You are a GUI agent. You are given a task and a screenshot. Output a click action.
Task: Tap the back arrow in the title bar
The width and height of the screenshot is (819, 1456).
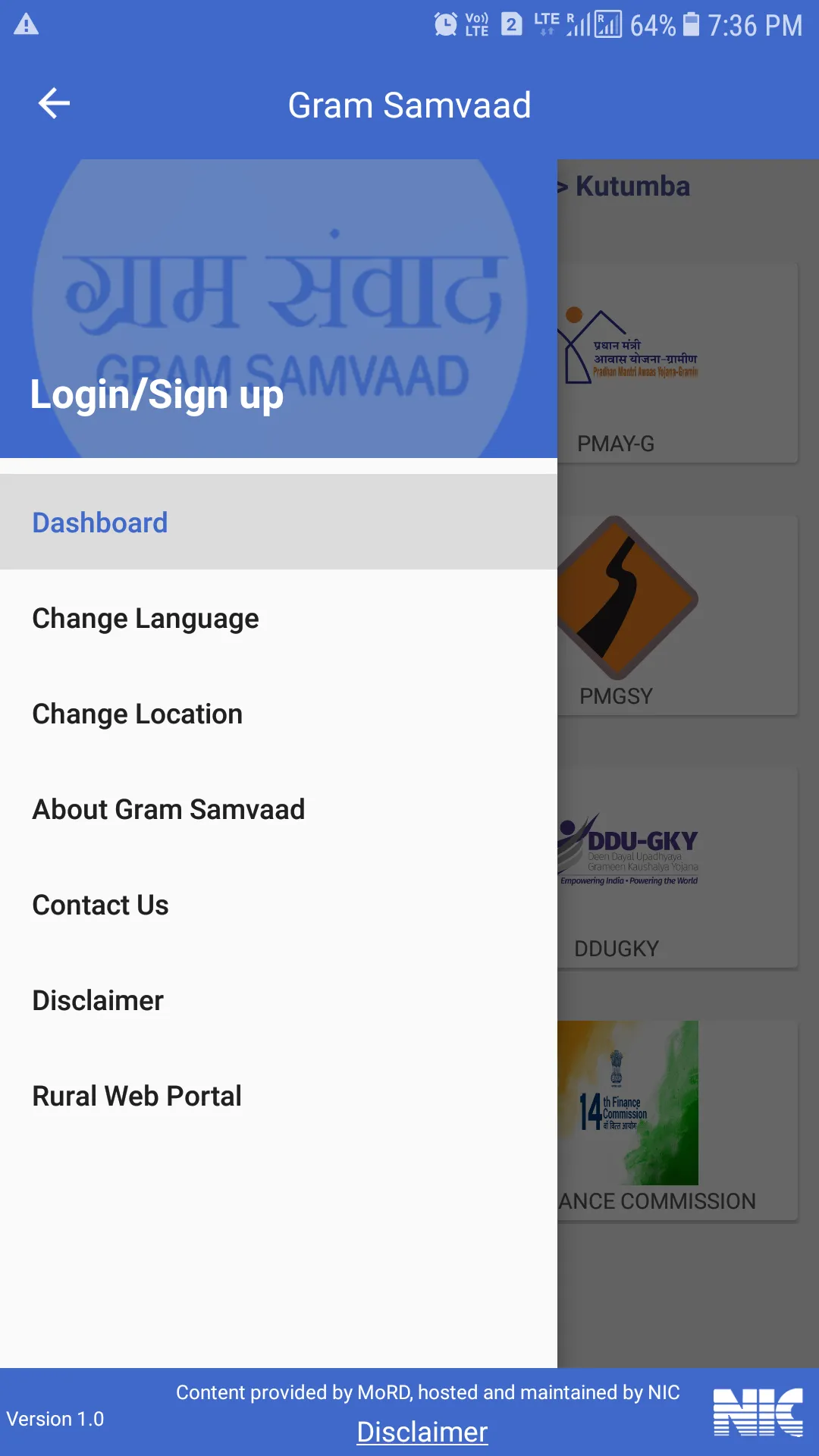pos(53,103)
